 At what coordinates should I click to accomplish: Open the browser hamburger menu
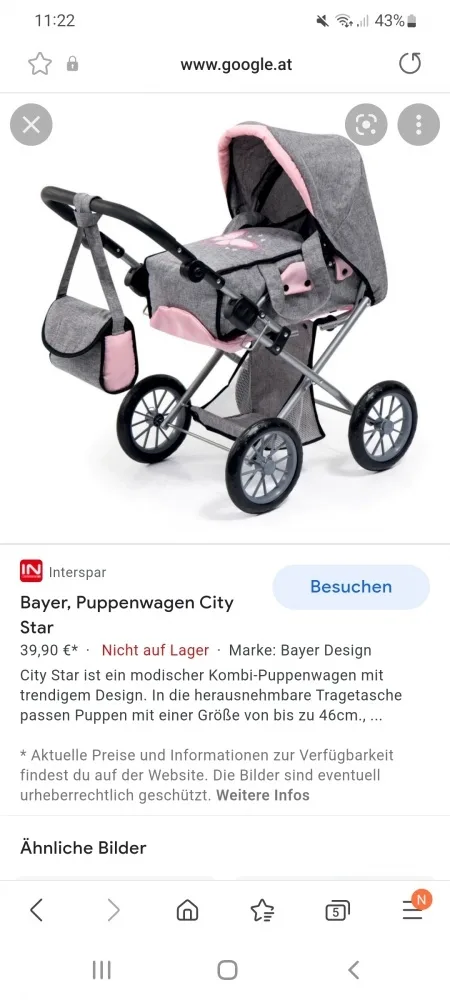point(413,911)
